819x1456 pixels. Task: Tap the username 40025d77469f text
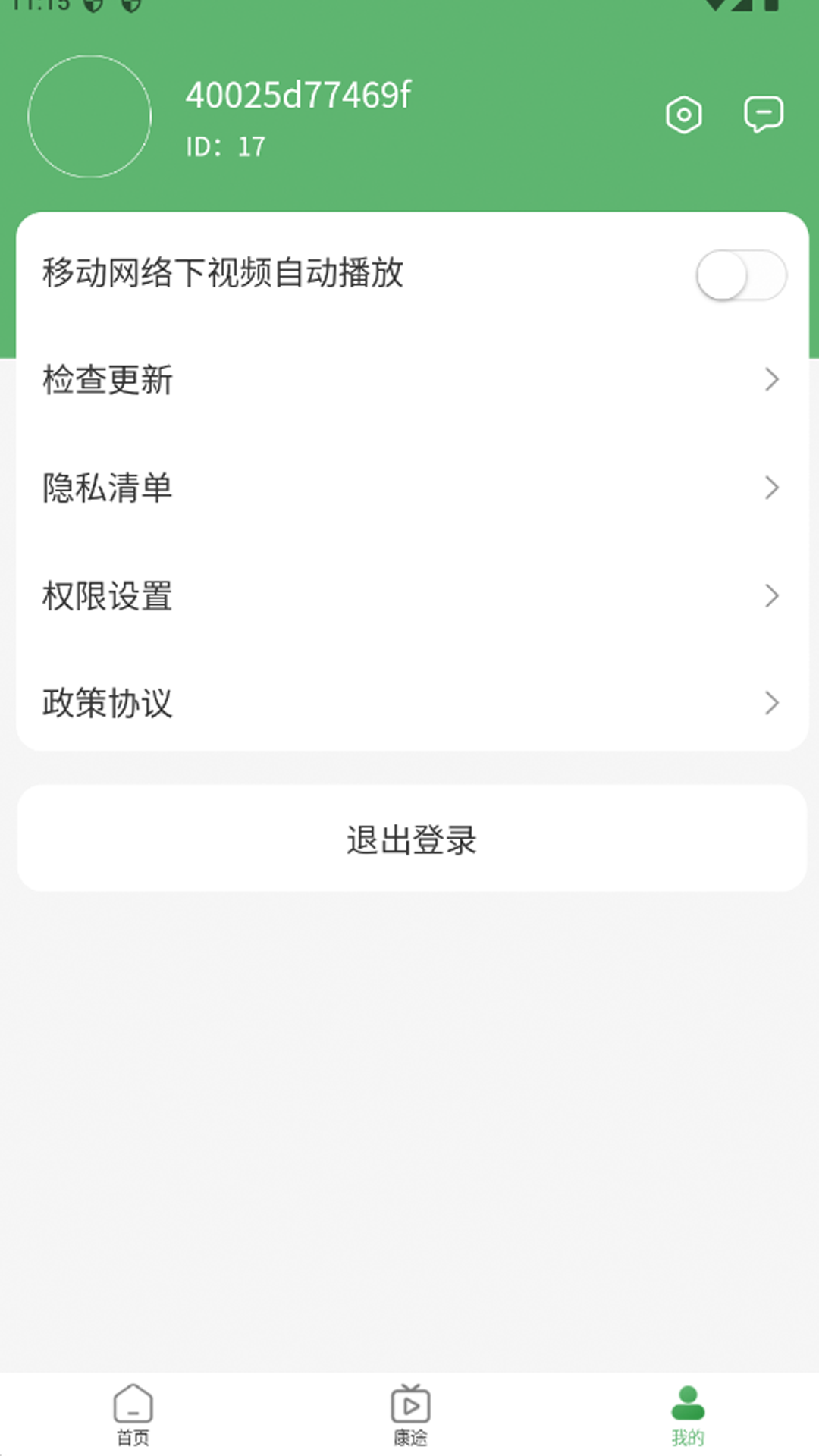[x=300, y=95]
